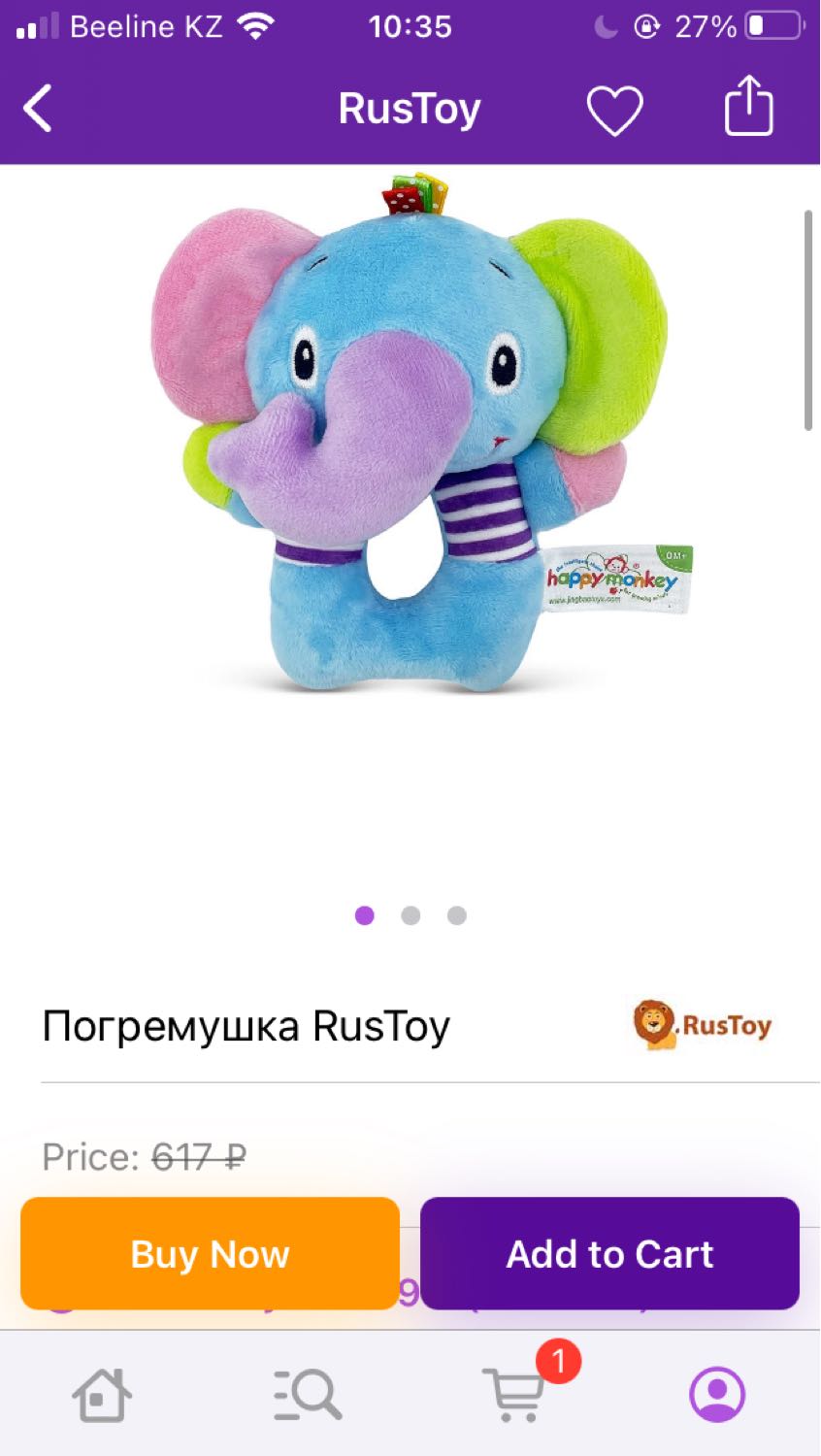Add product to favorites with heart icon
Screen dimensions: 821x1456
click(x=614, y=110)
